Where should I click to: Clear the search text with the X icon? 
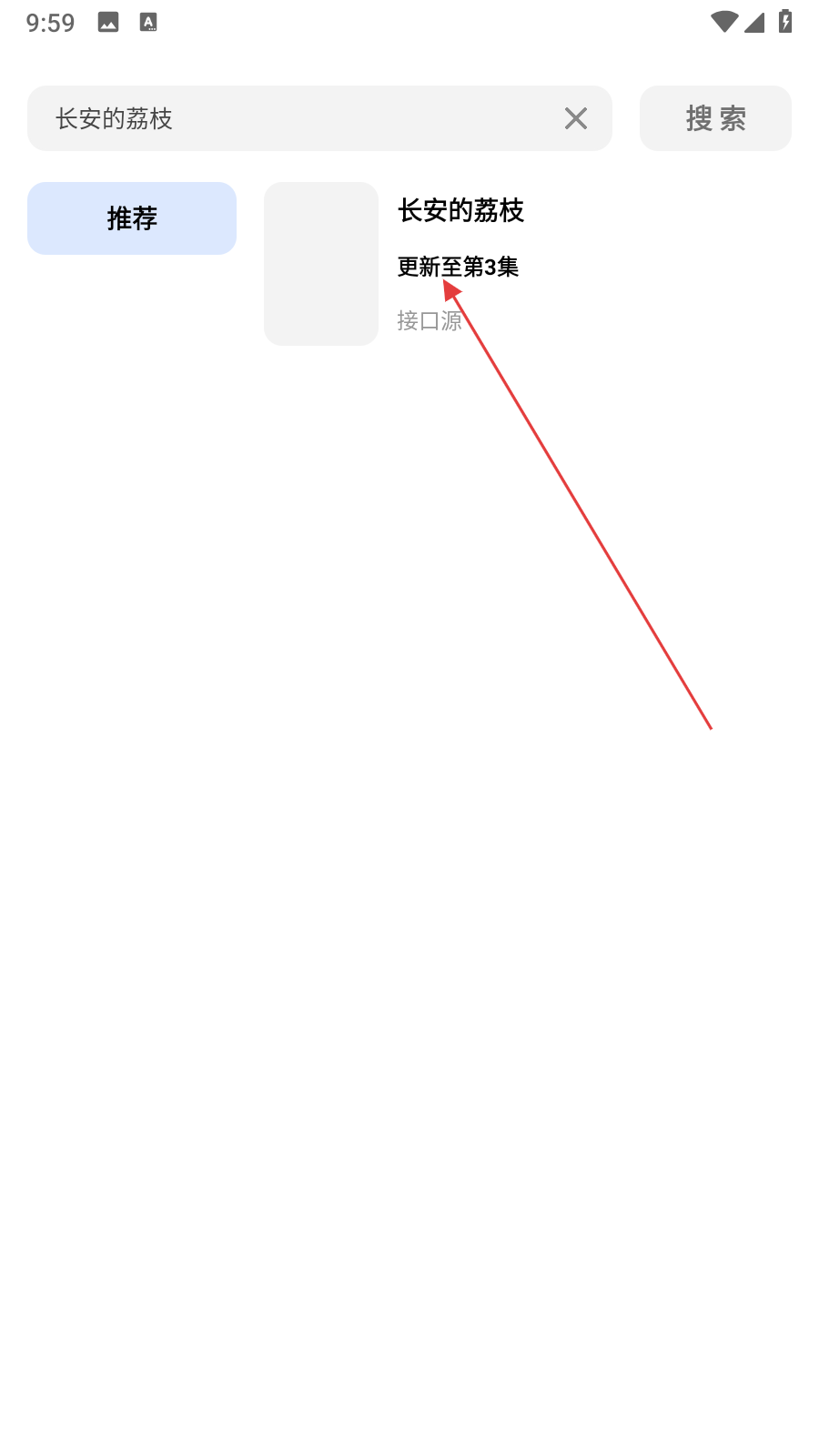point(575,118)
